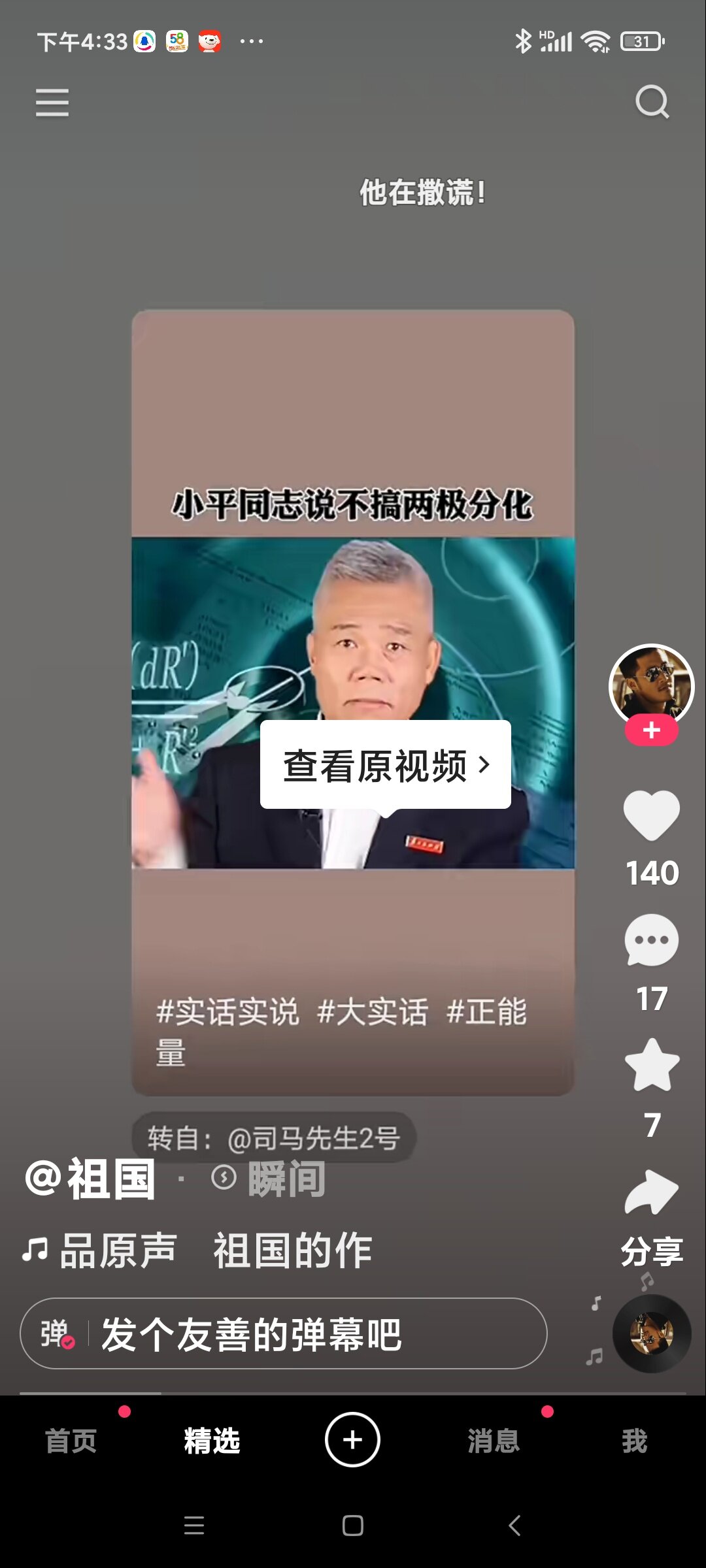
Task: Switch to the 消息 tab
Action: coord(494,1441)
